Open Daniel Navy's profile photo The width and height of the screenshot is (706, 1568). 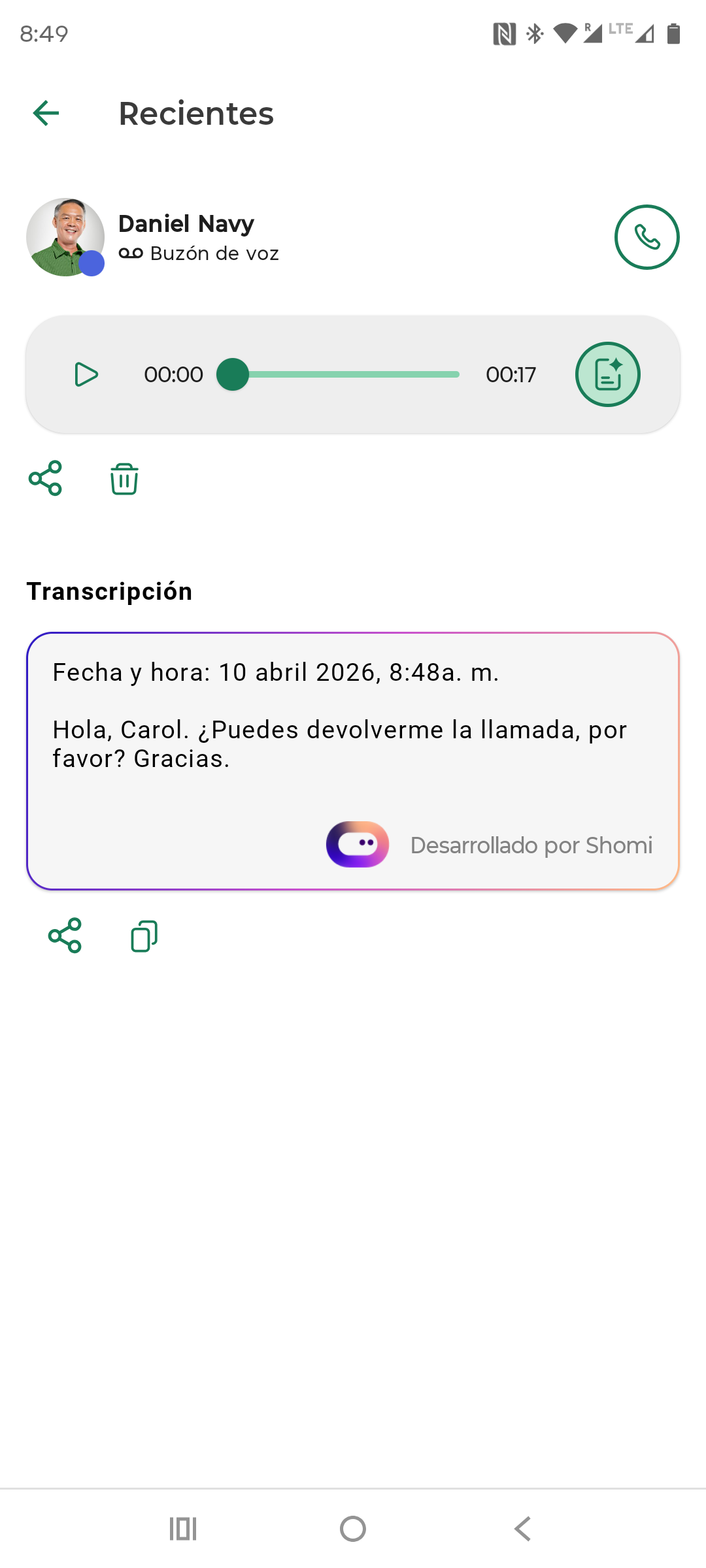[x=65, y=237]
